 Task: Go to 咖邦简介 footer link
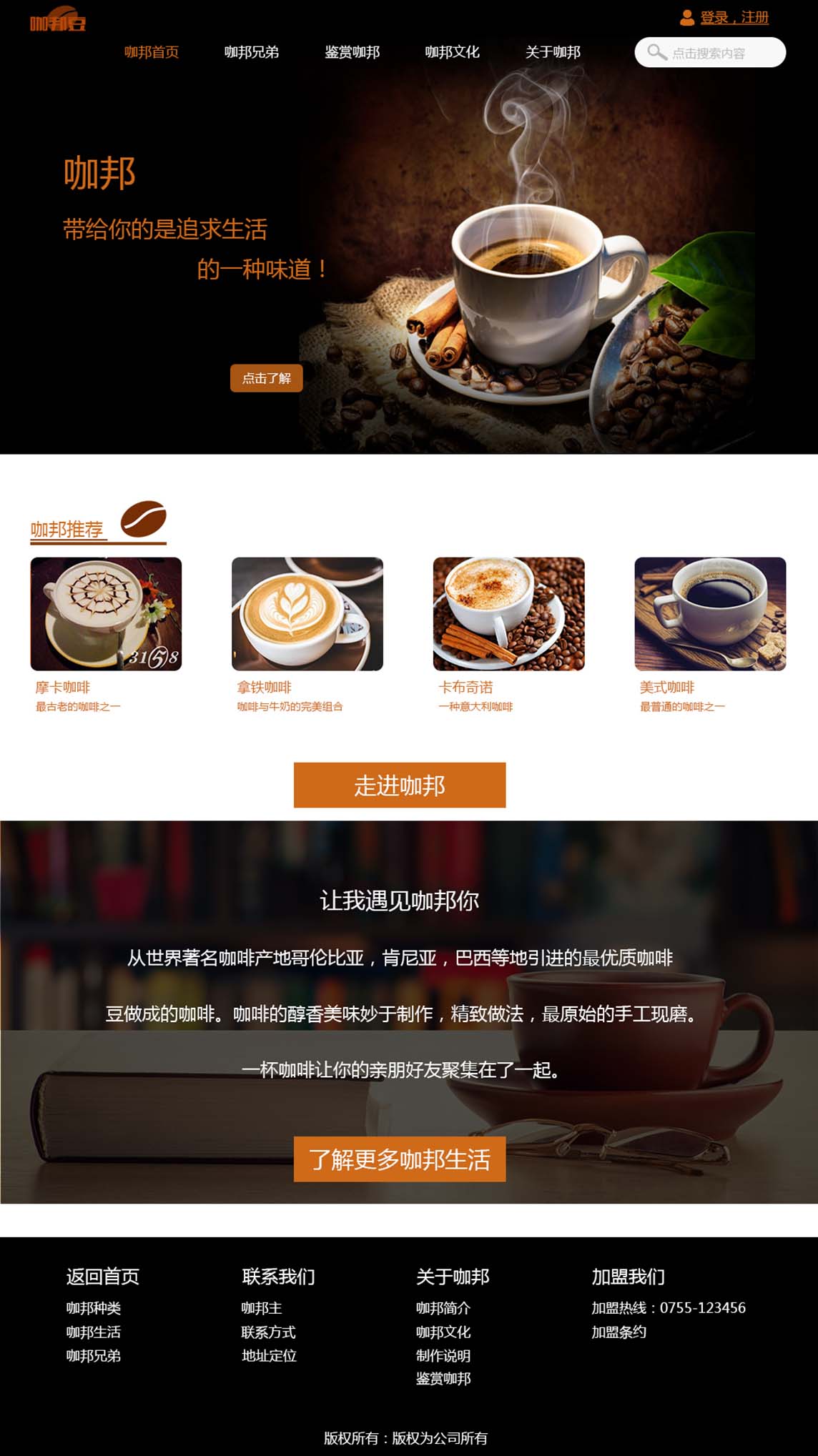[443, 1308]
